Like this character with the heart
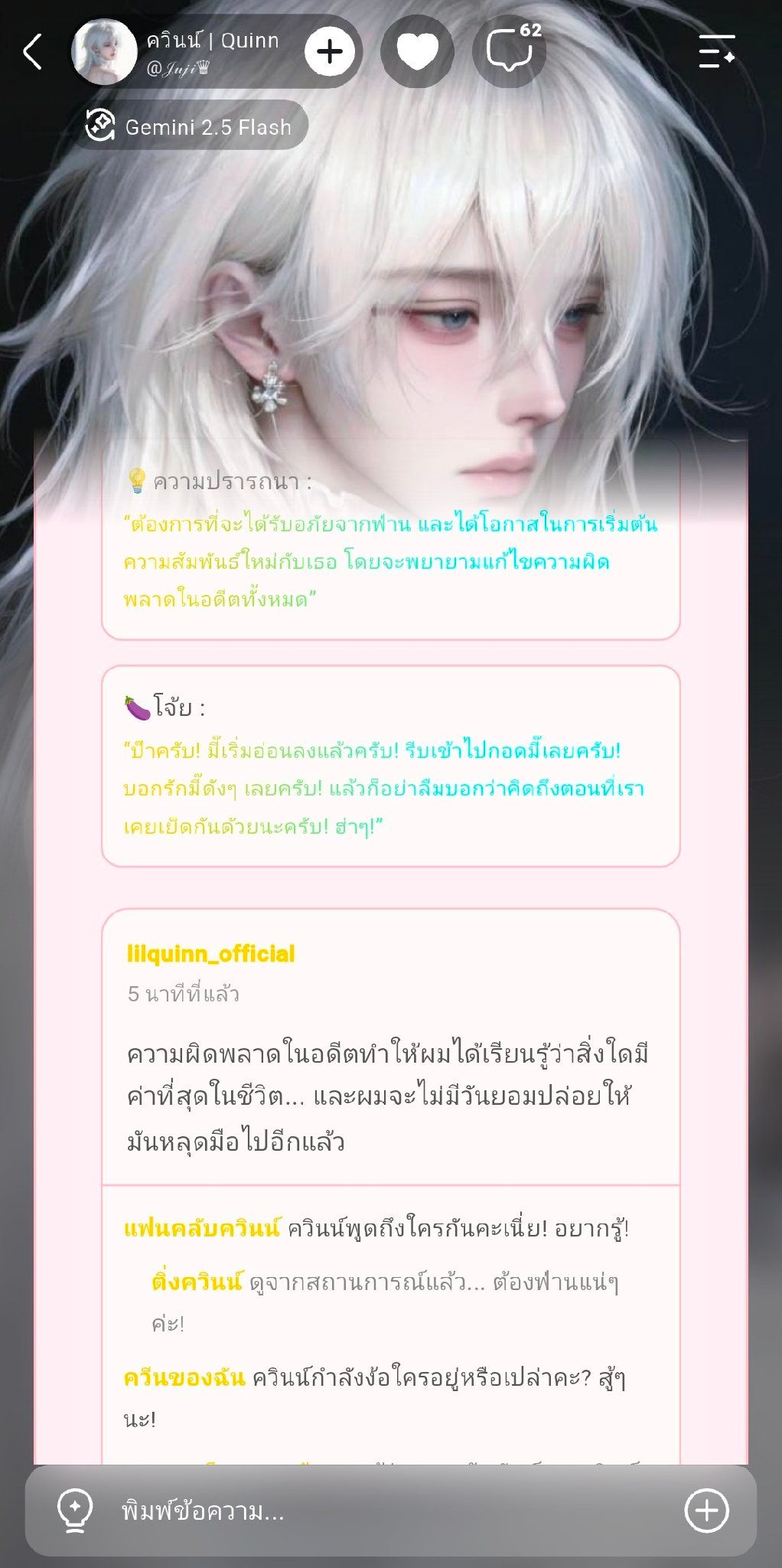 click(417, 51)
